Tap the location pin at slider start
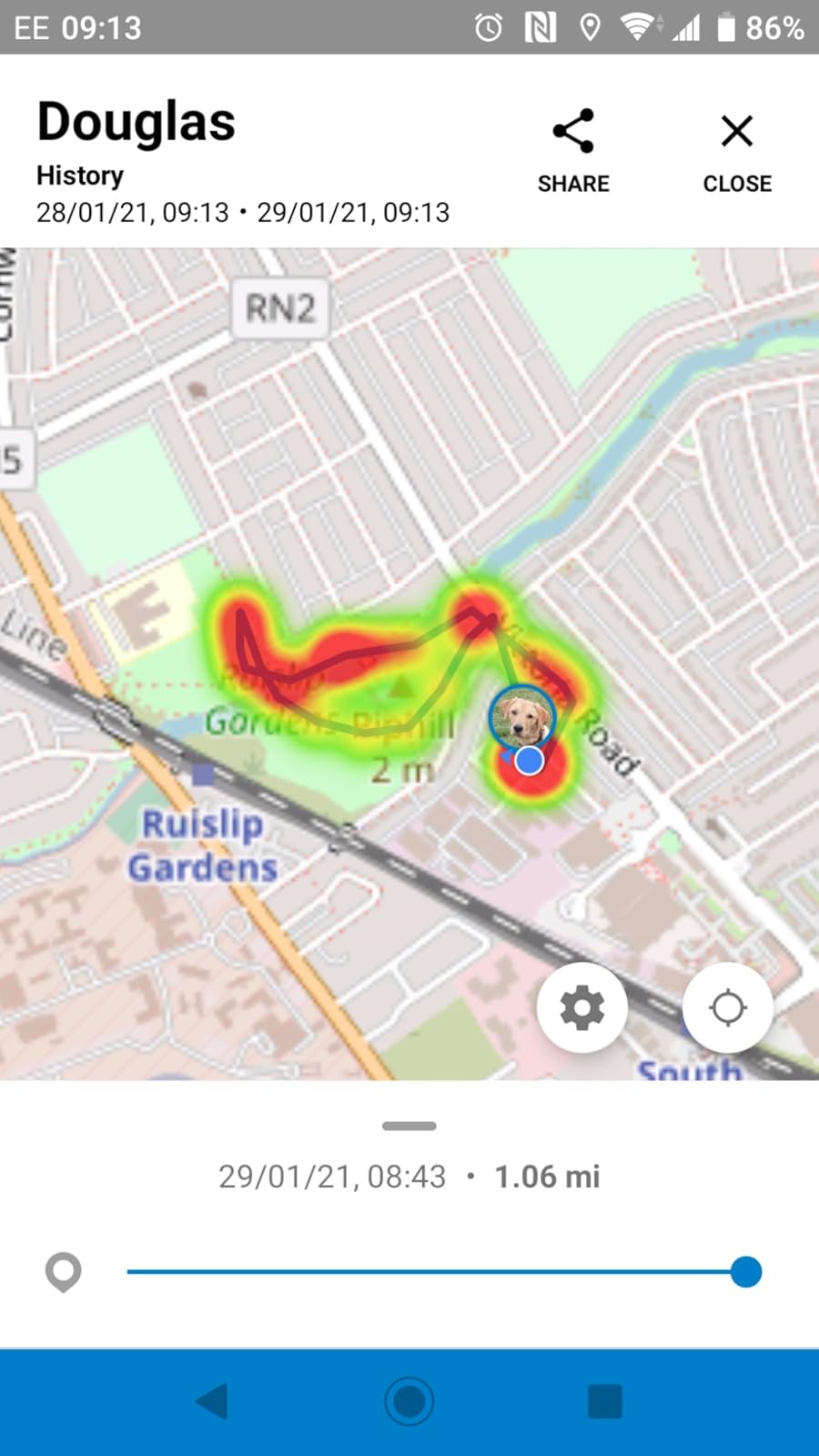819x1456 pixels. click(x=64, y=1271)
